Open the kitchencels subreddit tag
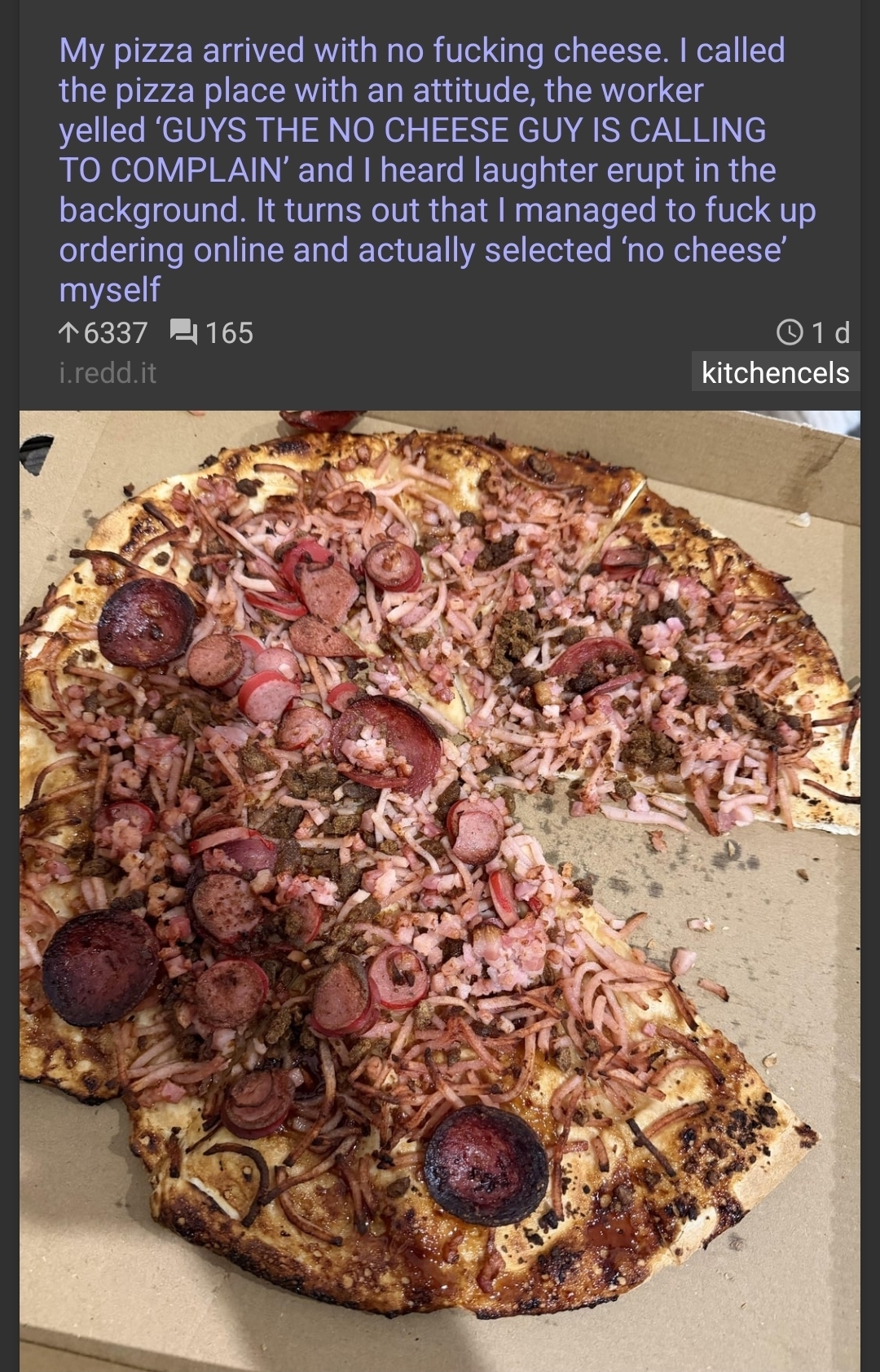The height and width of the screenshot is (1372, 880). click(775, 372)
